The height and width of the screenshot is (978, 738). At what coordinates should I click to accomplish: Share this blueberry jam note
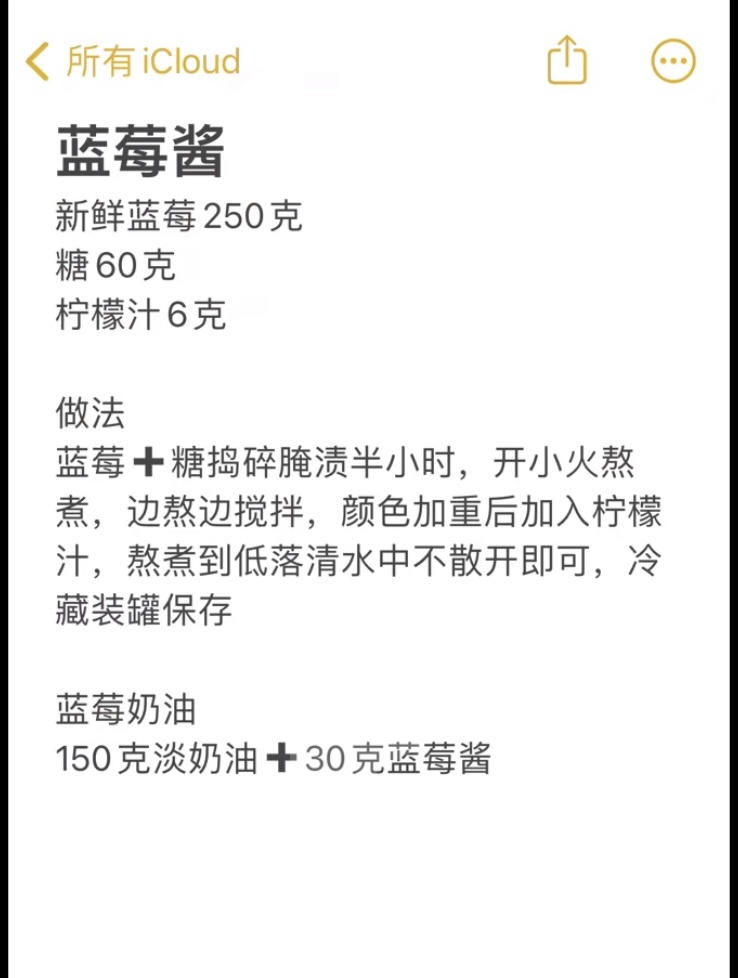(x=566, y=60)
